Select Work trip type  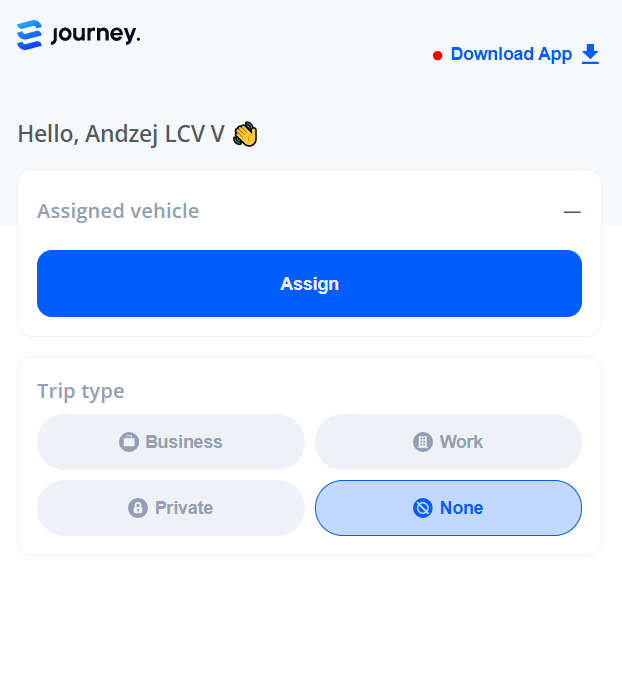tap(448, 442)
